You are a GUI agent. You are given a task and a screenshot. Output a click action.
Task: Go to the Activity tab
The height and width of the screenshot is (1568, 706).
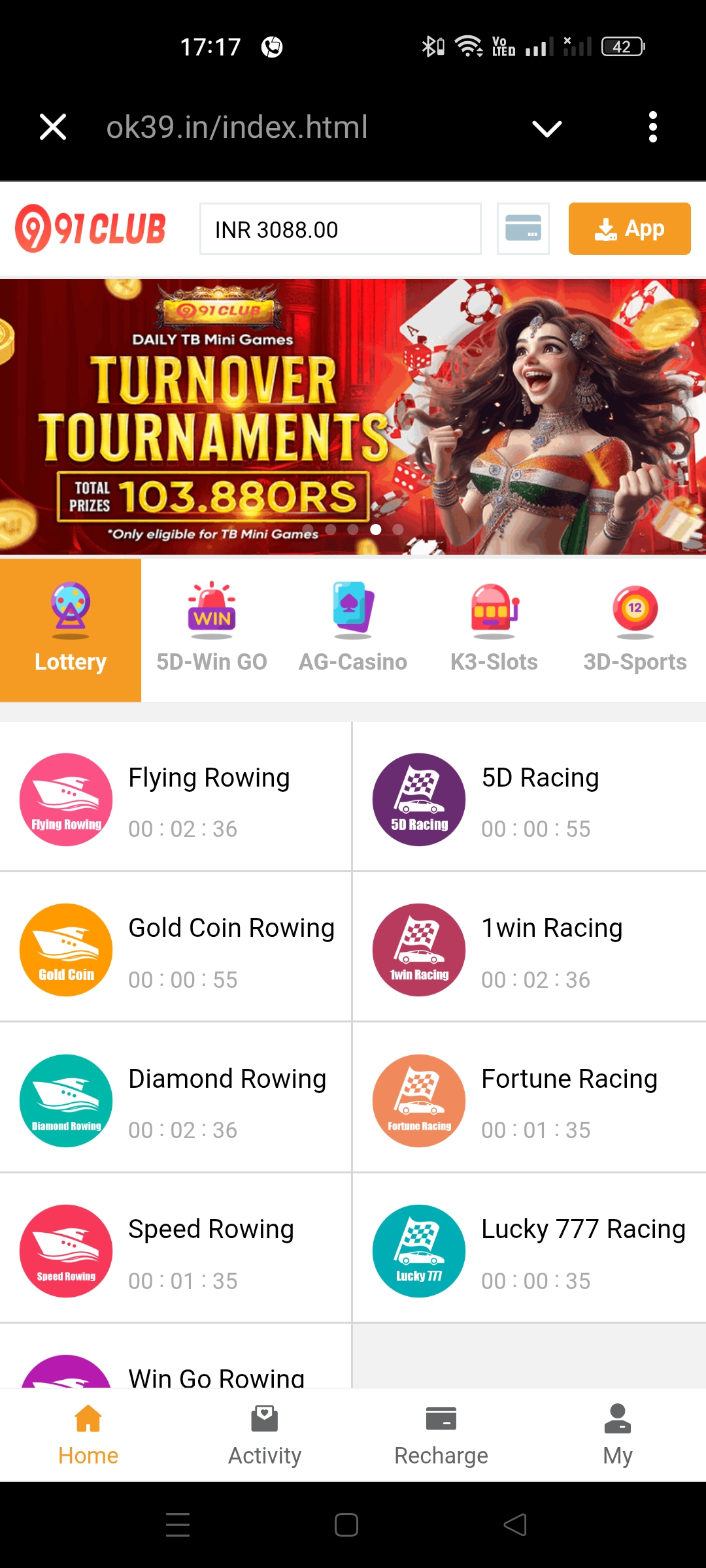point(265,1435)
